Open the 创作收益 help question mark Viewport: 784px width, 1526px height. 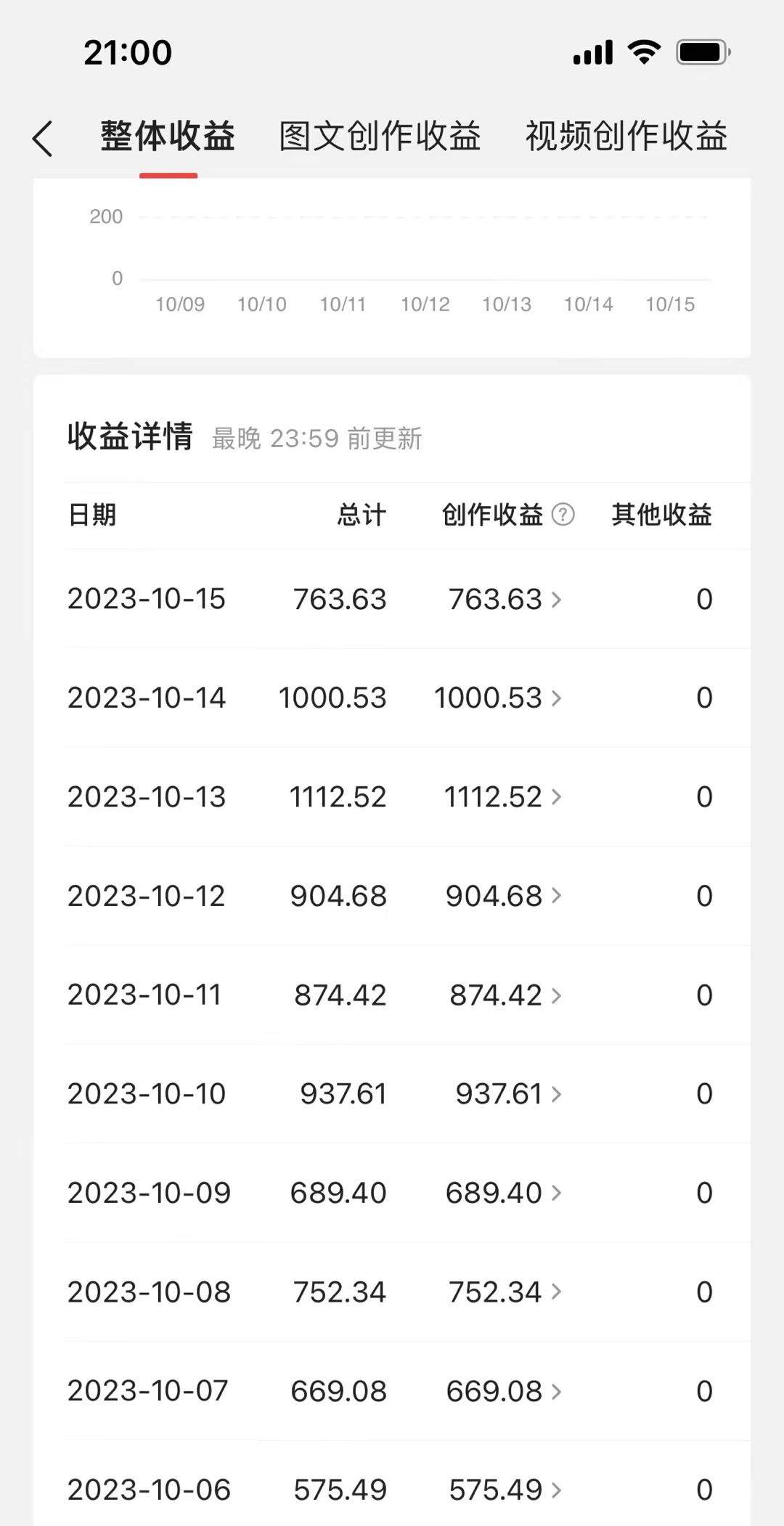tap(563, 515)
